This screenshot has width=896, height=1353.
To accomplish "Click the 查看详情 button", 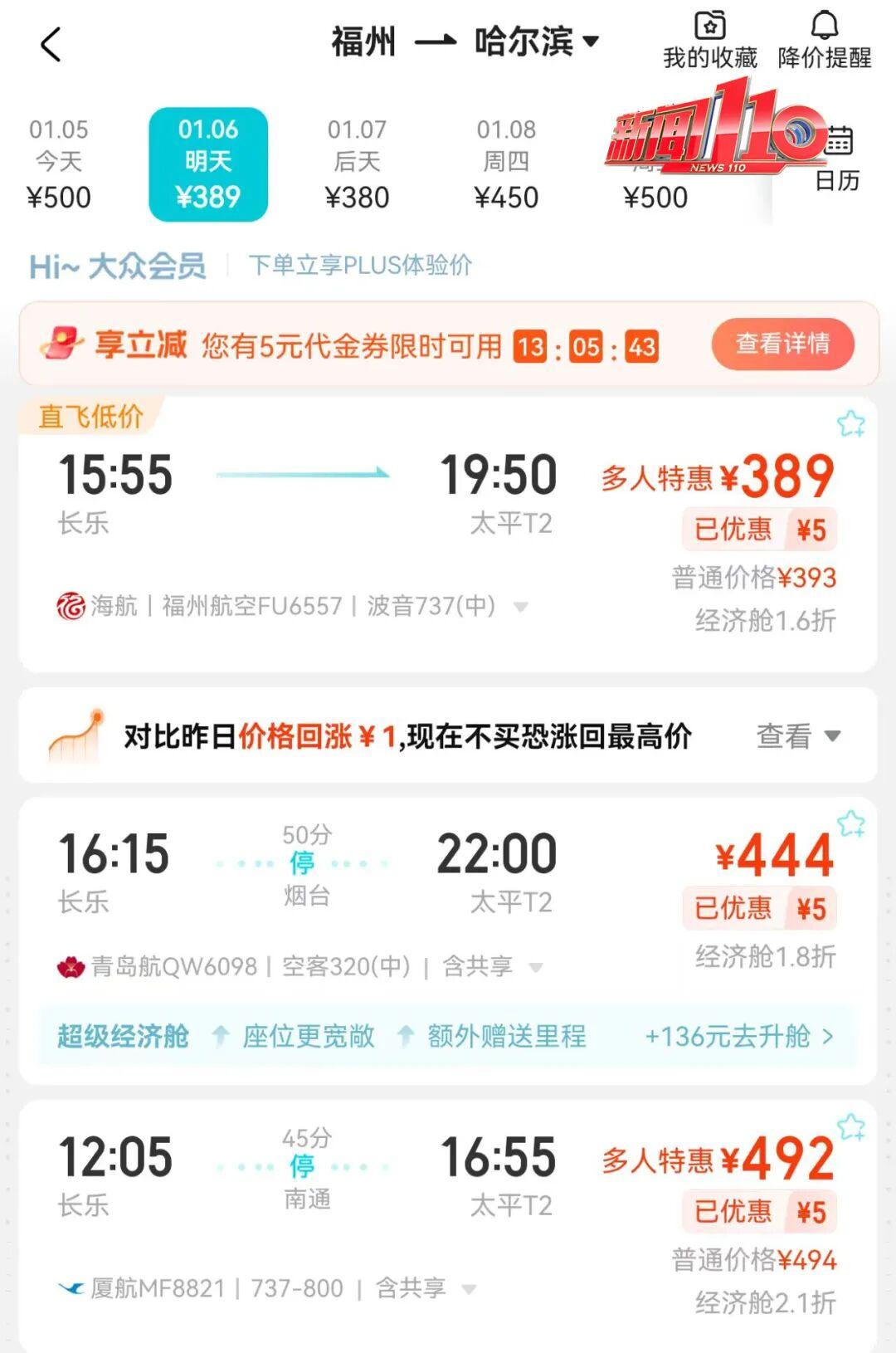I will [782, 344].
